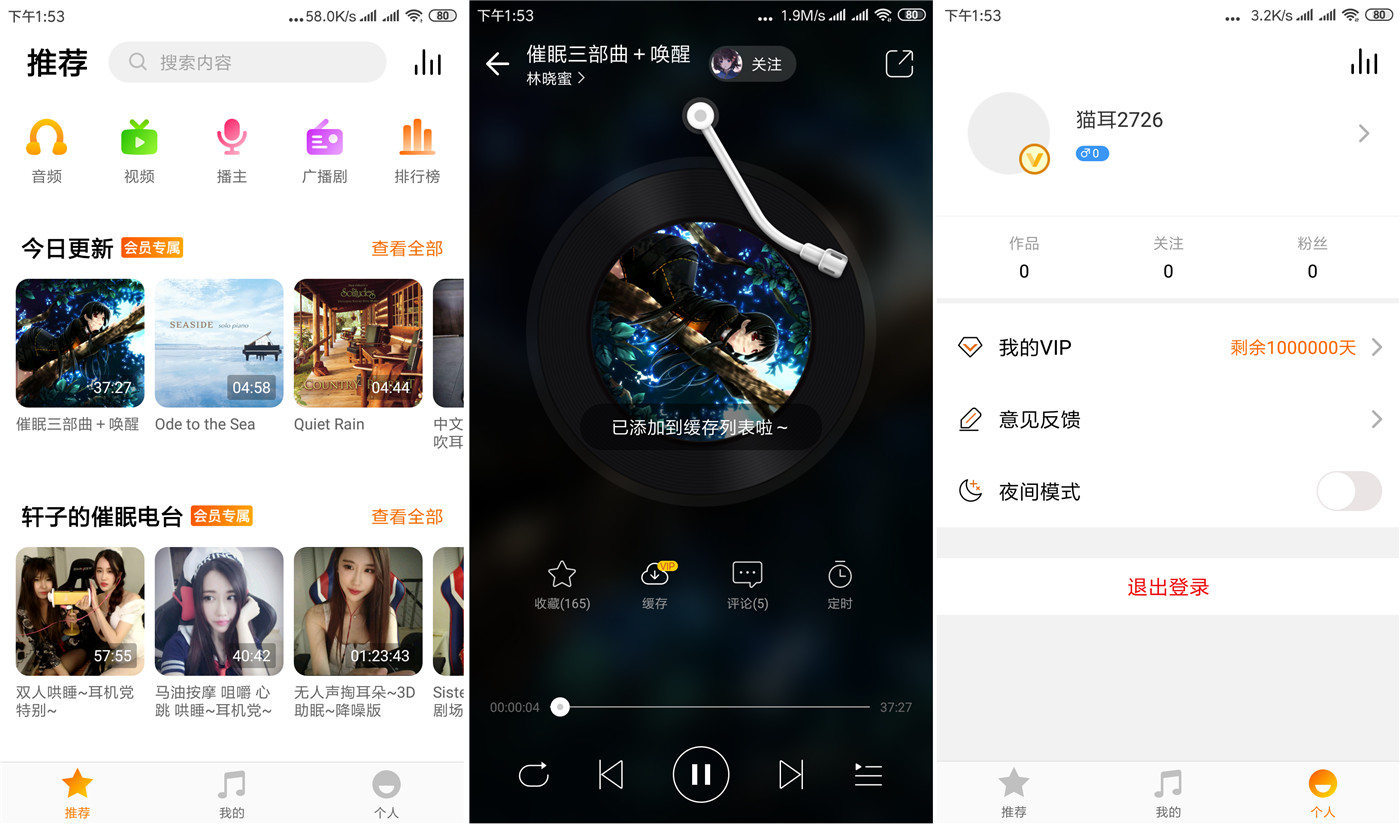
Task: Add track to favorites 收藏(165)
Action: [x=562, y=585]
